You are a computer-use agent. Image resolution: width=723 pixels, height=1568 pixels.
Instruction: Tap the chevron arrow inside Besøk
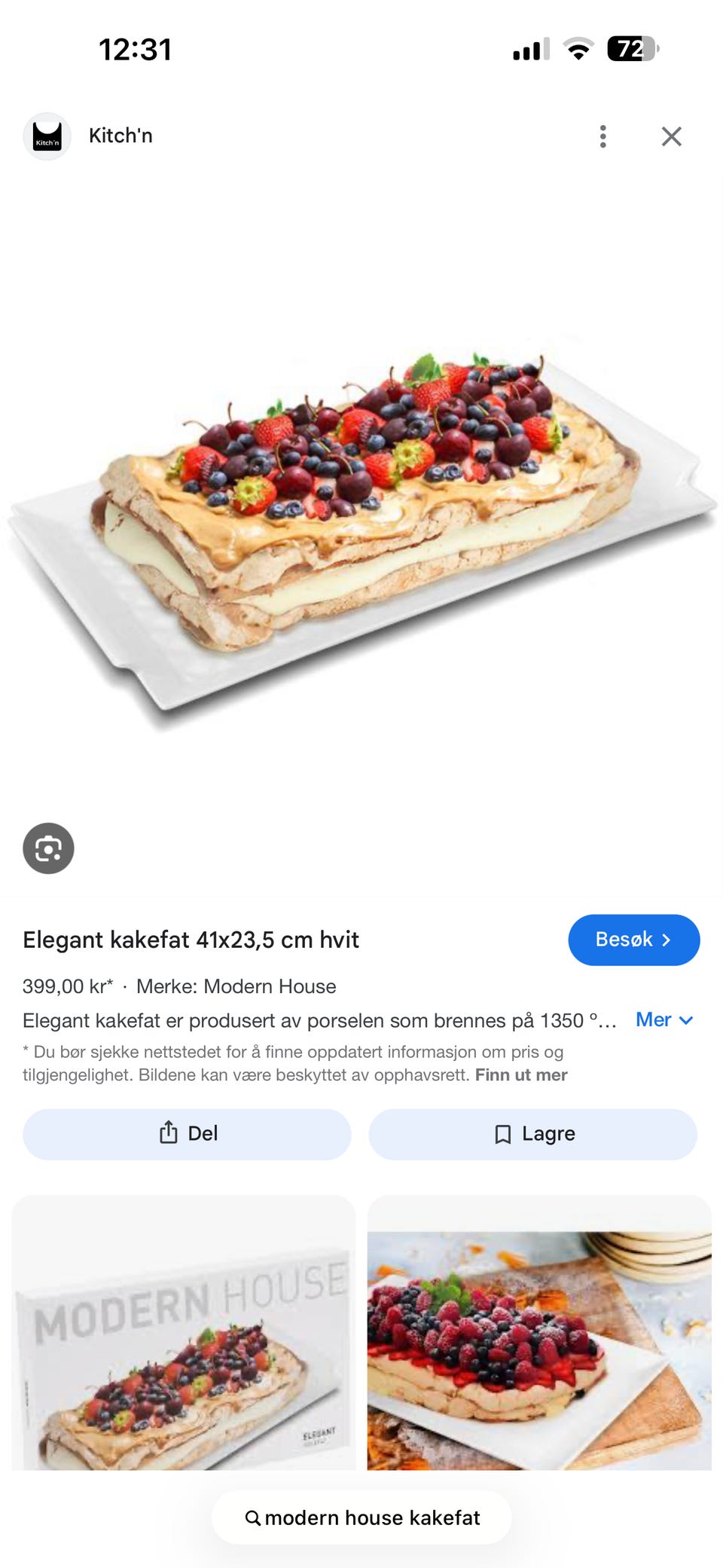click(x=667, y=940)
